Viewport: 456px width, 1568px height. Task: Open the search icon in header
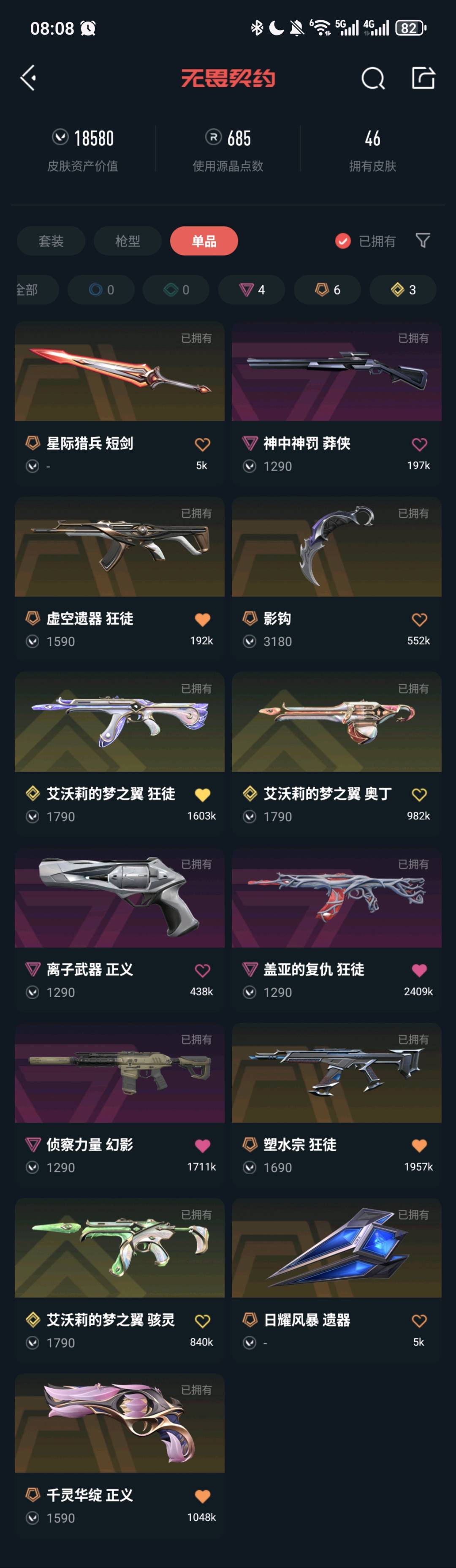coord(372,78)
